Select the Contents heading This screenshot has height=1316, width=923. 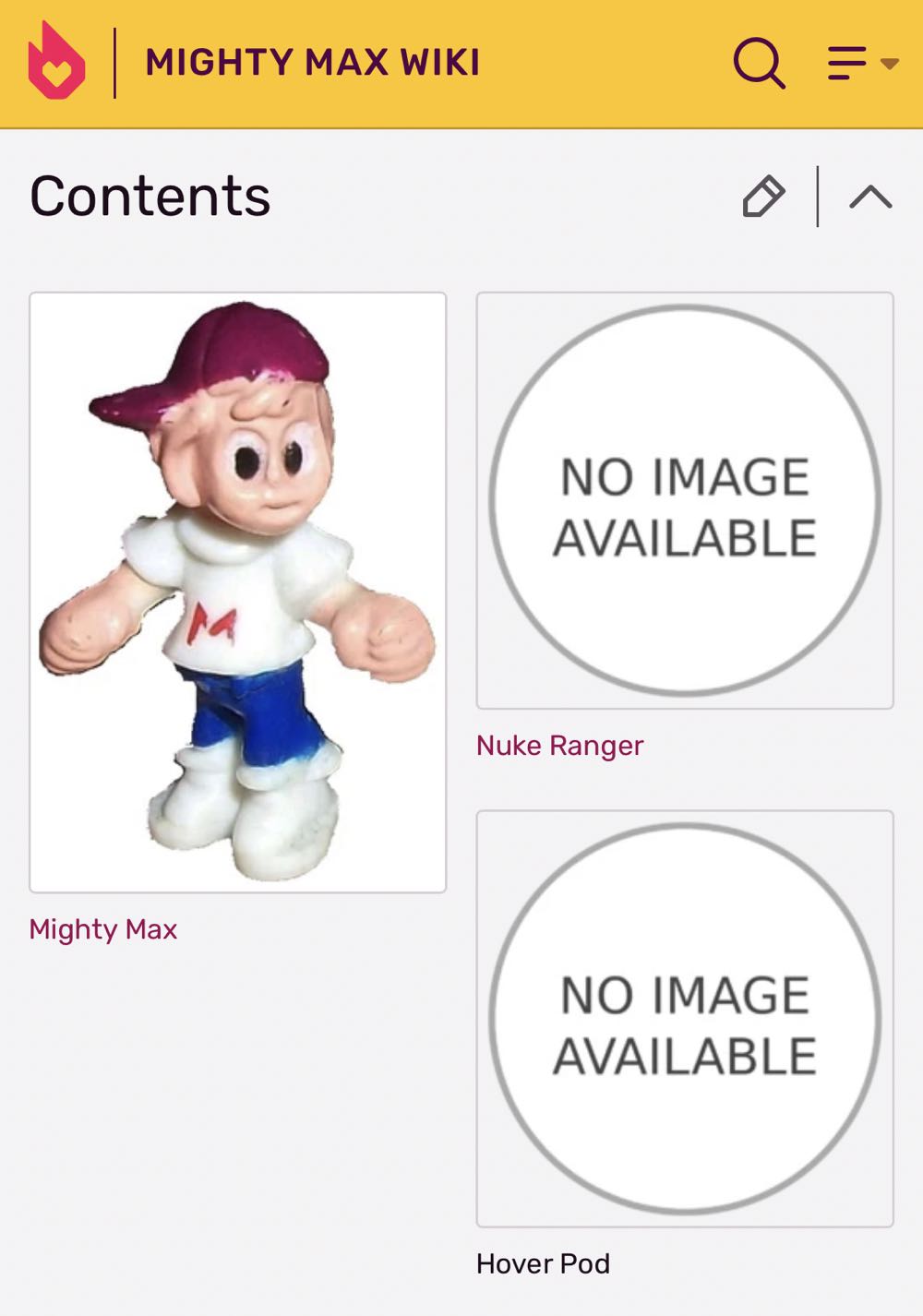click(x=150, y=196)
